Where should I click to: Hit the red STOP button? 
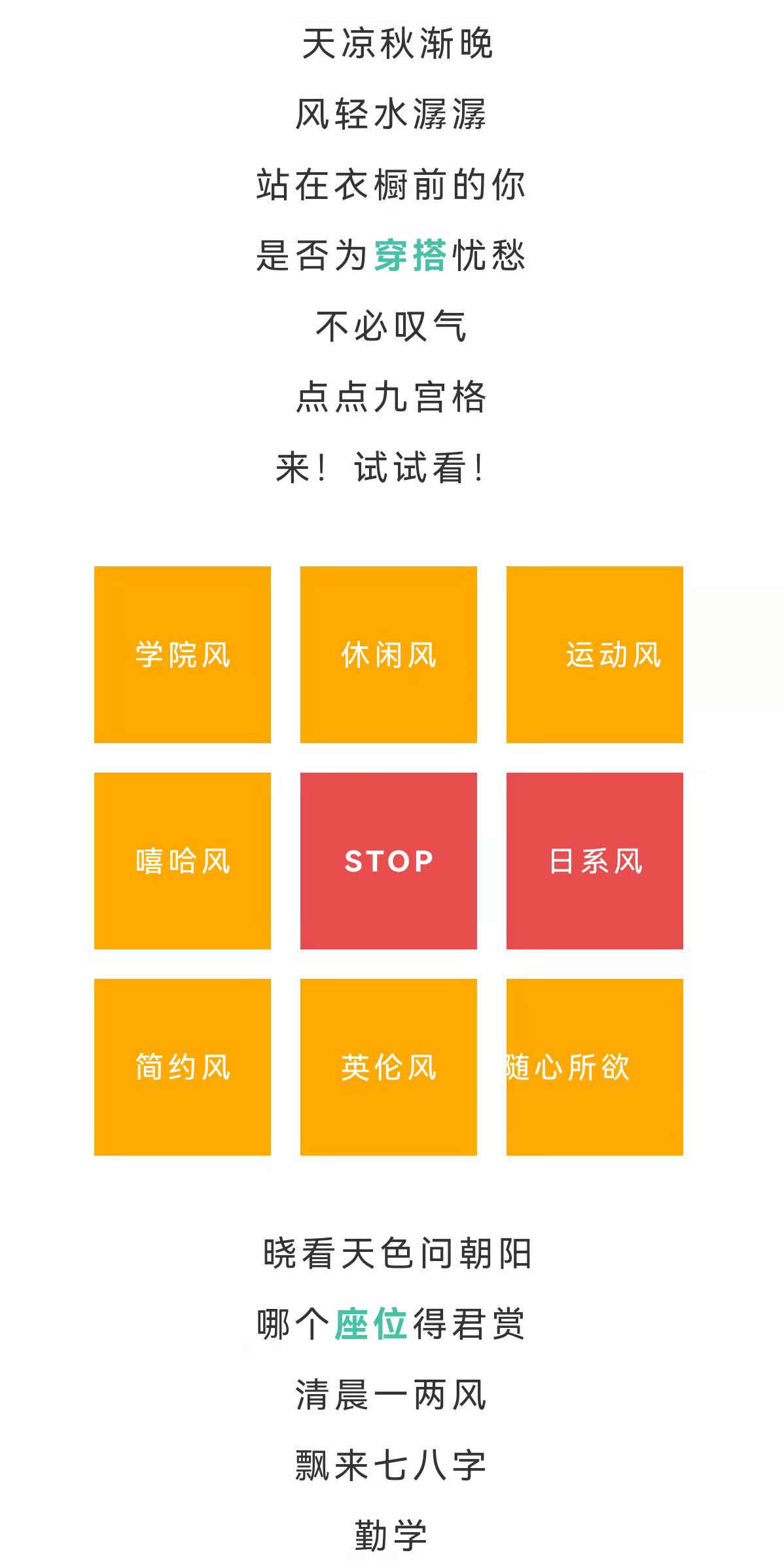pyautogui.click(x=389, y=861)
